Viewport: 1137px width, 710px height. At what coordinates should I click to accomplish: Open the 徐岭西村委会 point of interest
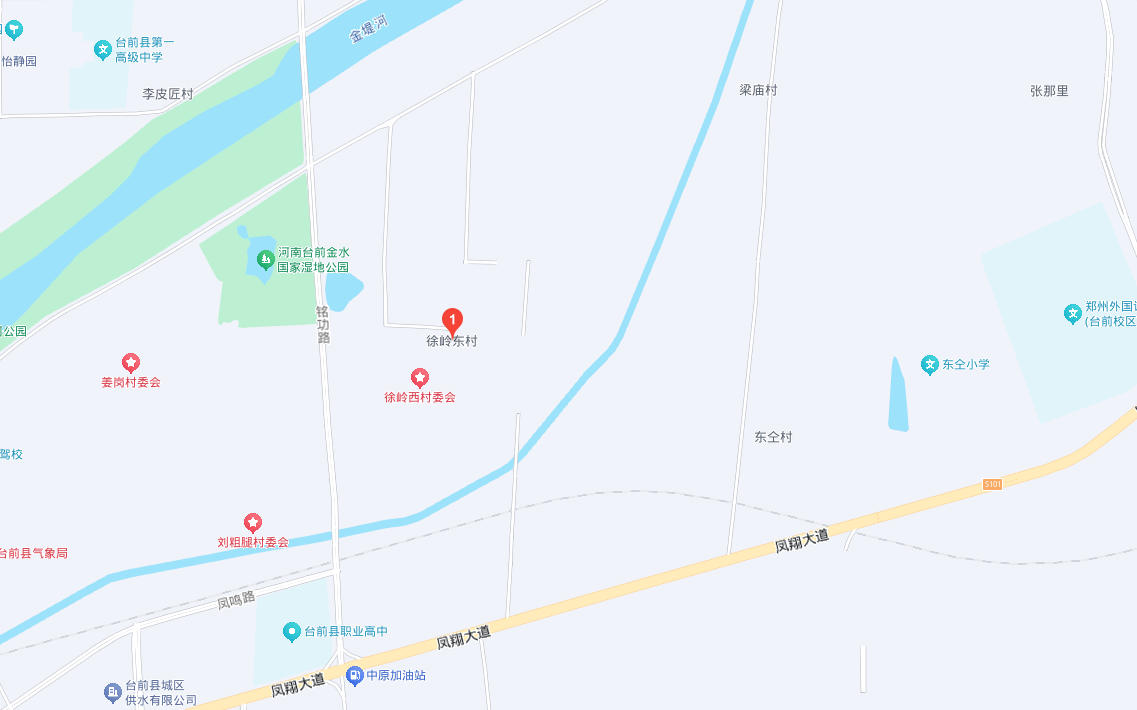420,377
